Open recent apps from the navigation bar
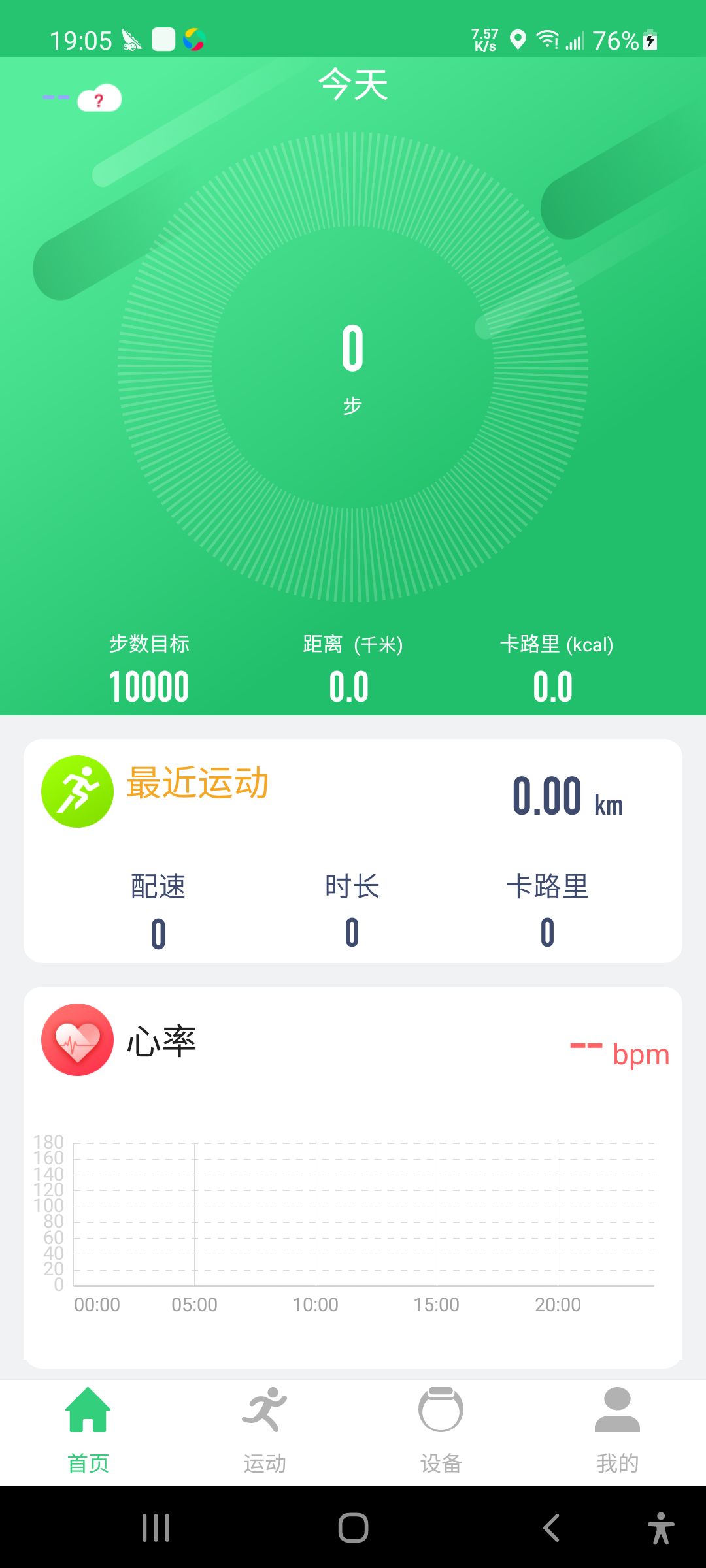 point(156,1527)
